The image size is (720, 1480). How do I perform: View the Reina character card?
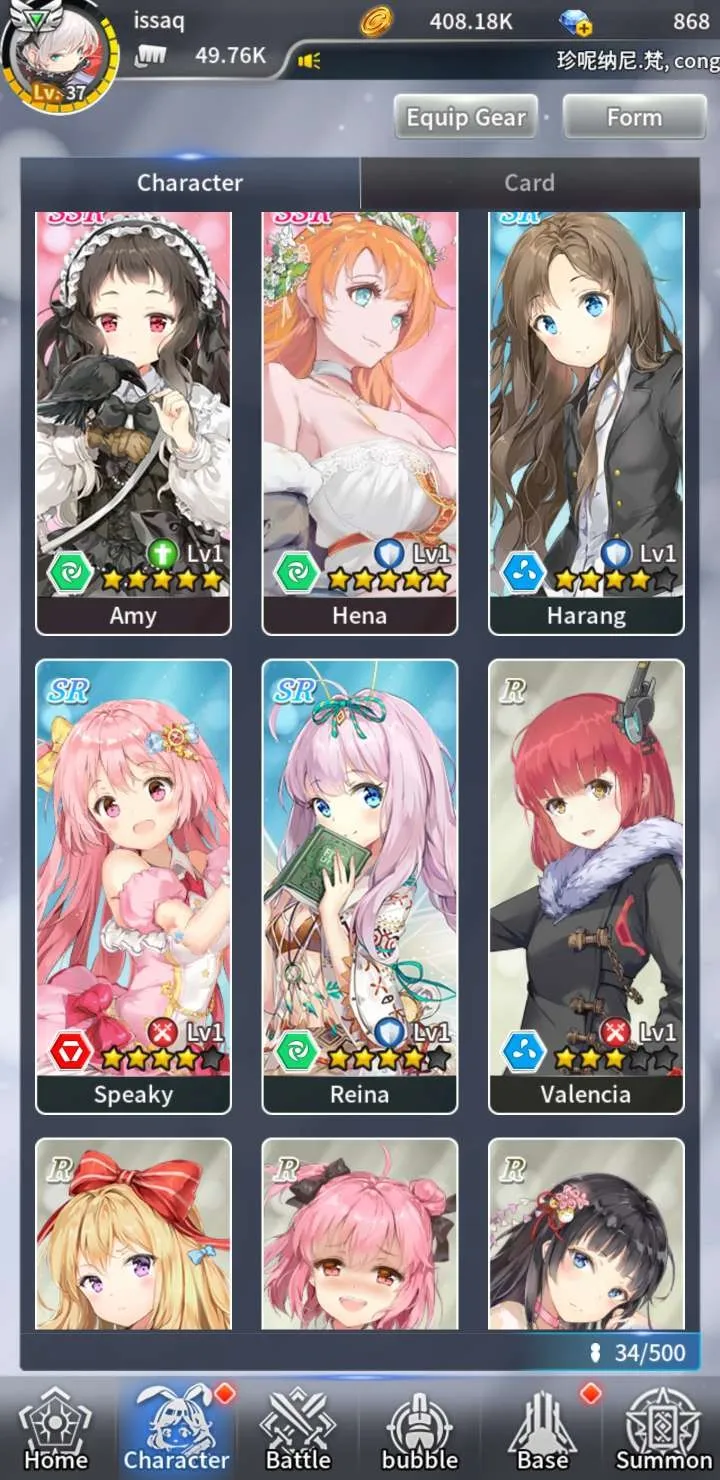(360, 885)
